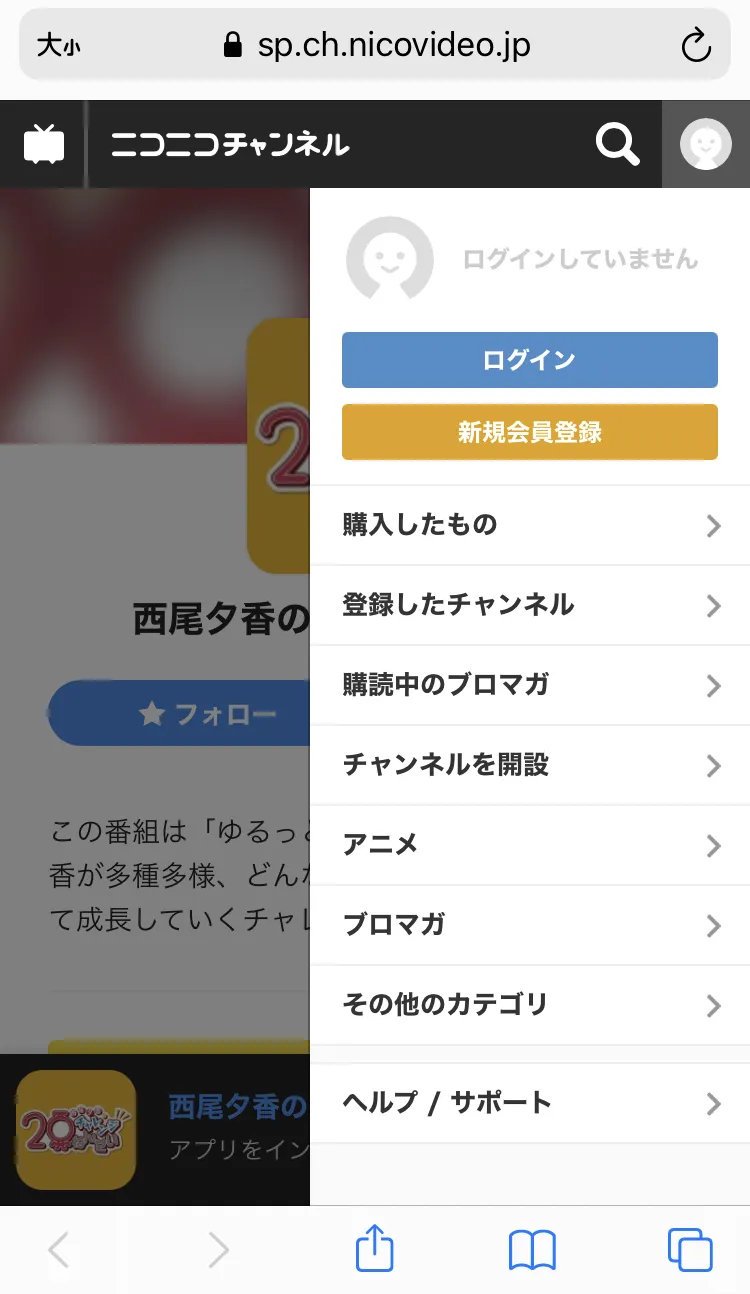Tap the 新規会員登録 button

pyautogui.click(x=530, y=432)
